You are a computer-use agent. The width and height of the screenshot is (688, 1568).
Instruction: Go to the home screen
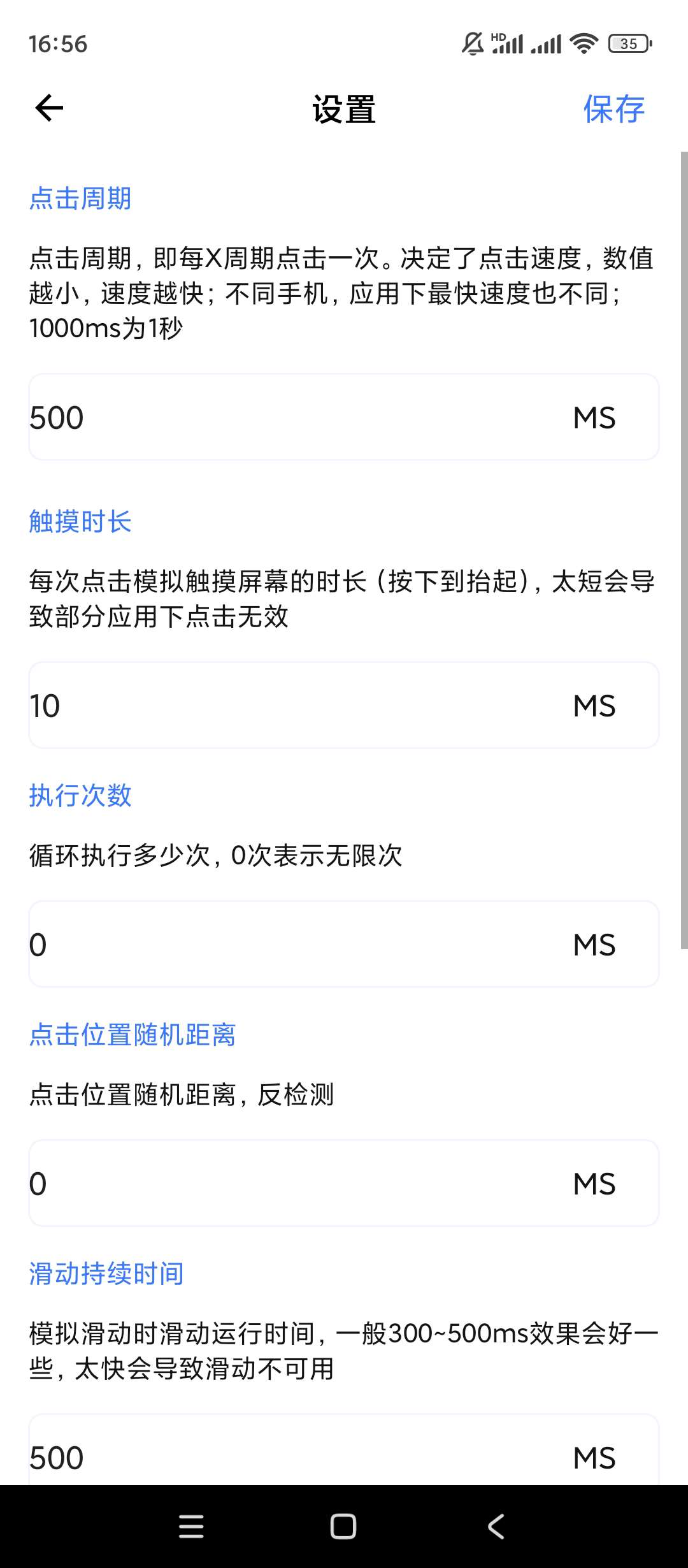click(343, 1527)
